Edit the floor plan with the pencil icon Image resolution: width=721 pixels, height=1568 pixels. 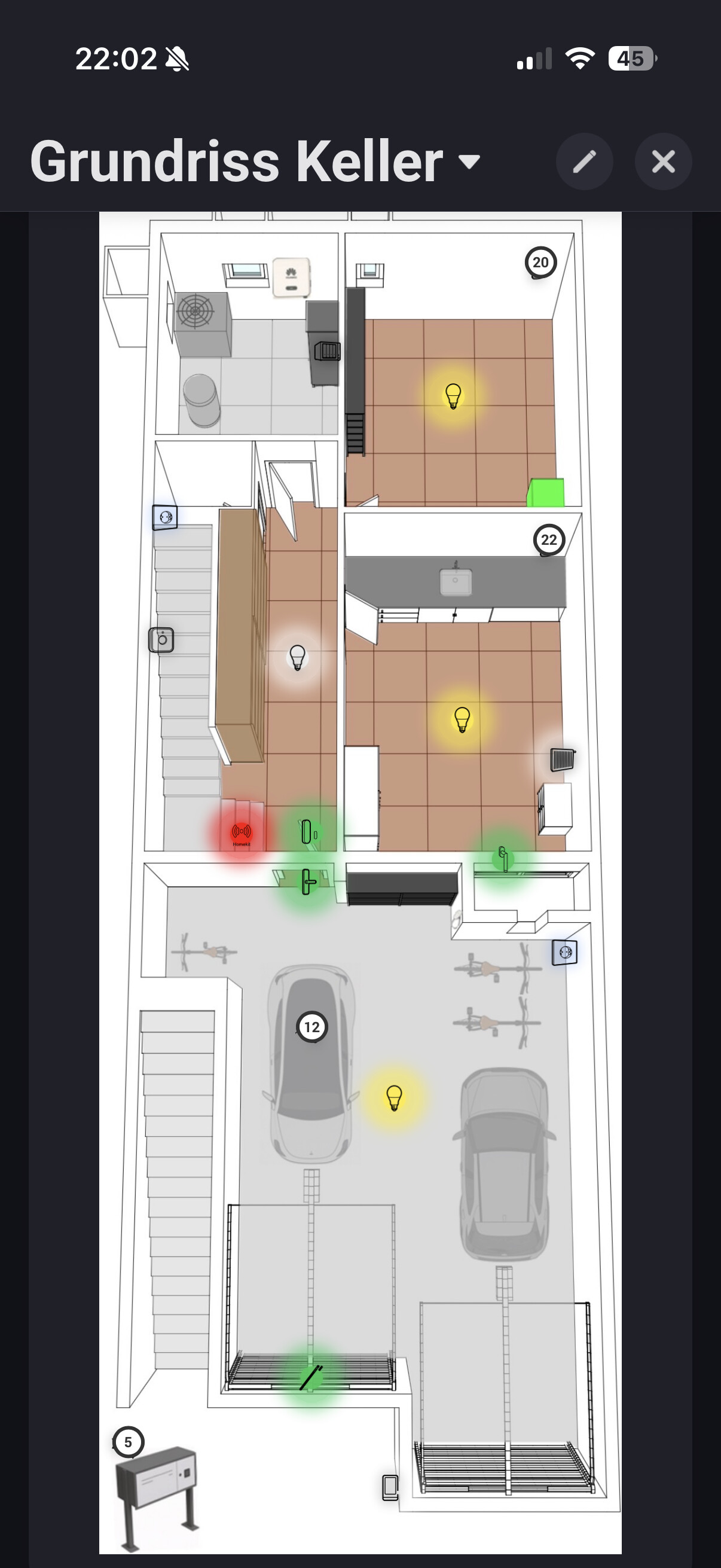coord(584,162)
